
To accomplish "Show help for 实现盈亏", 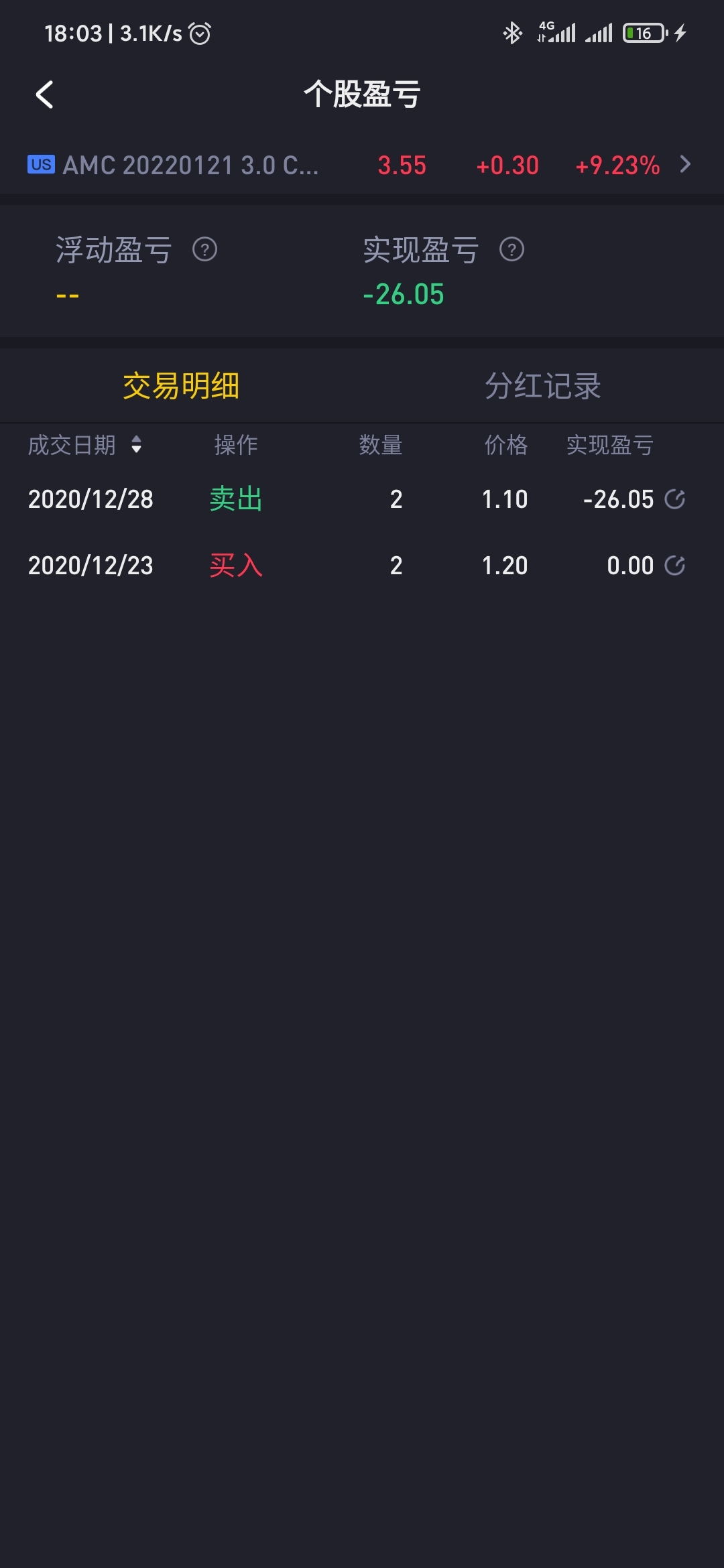I will click(511, 250).
